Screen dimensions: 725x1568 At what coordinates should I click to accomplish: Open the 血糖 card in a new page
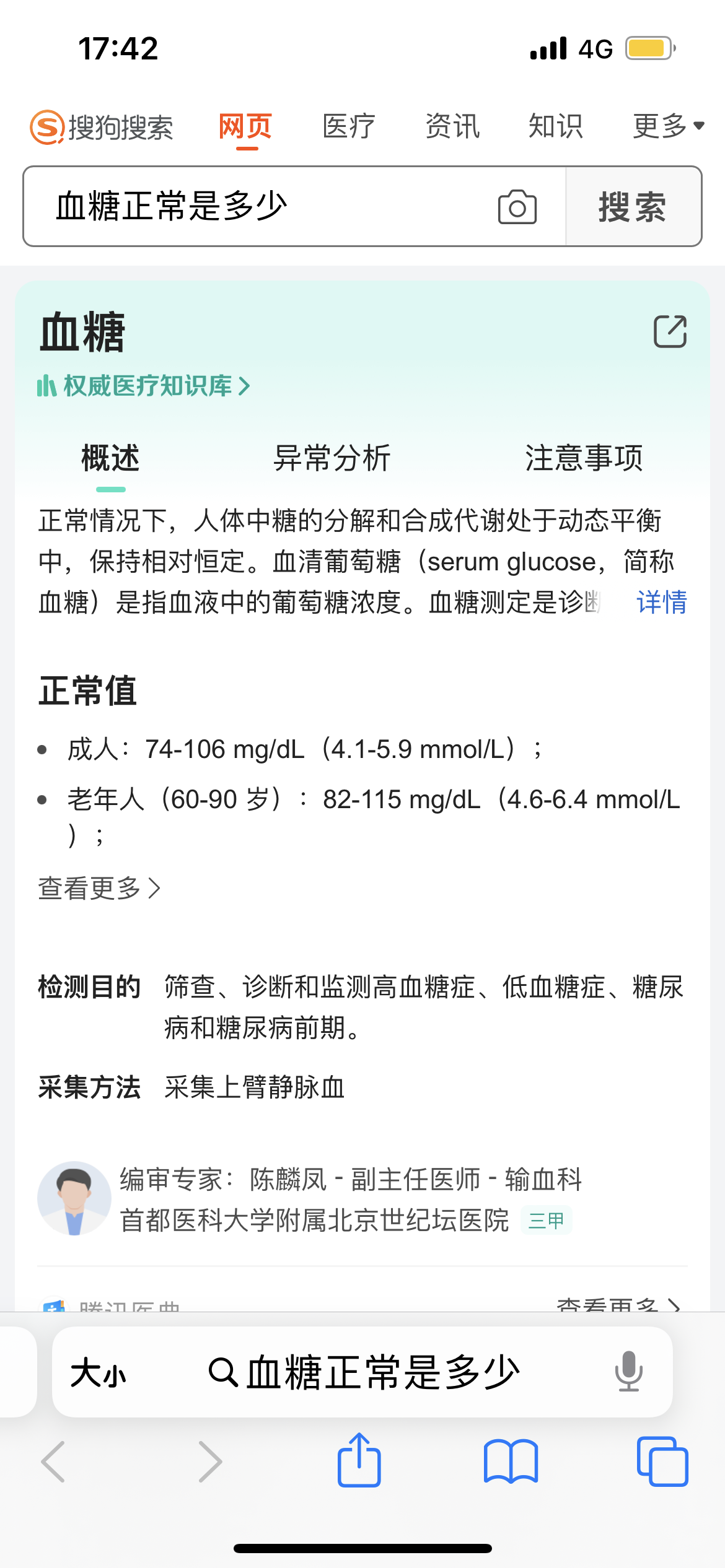click(670, 331)
